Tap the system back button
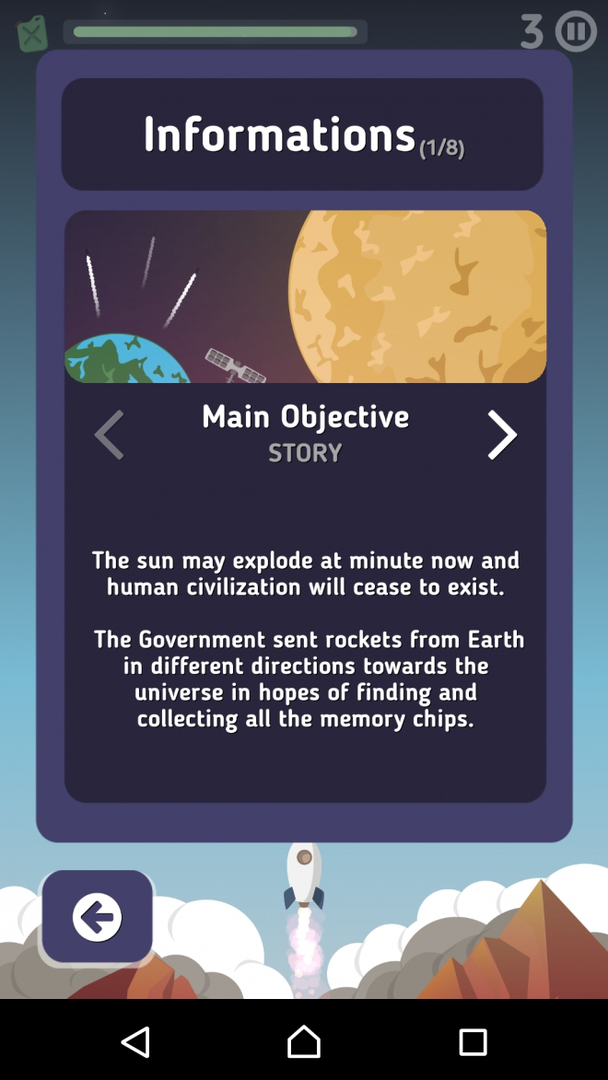Image resolution: width=608 pixels, height=1080 pixels. (x=136, y=1042)
